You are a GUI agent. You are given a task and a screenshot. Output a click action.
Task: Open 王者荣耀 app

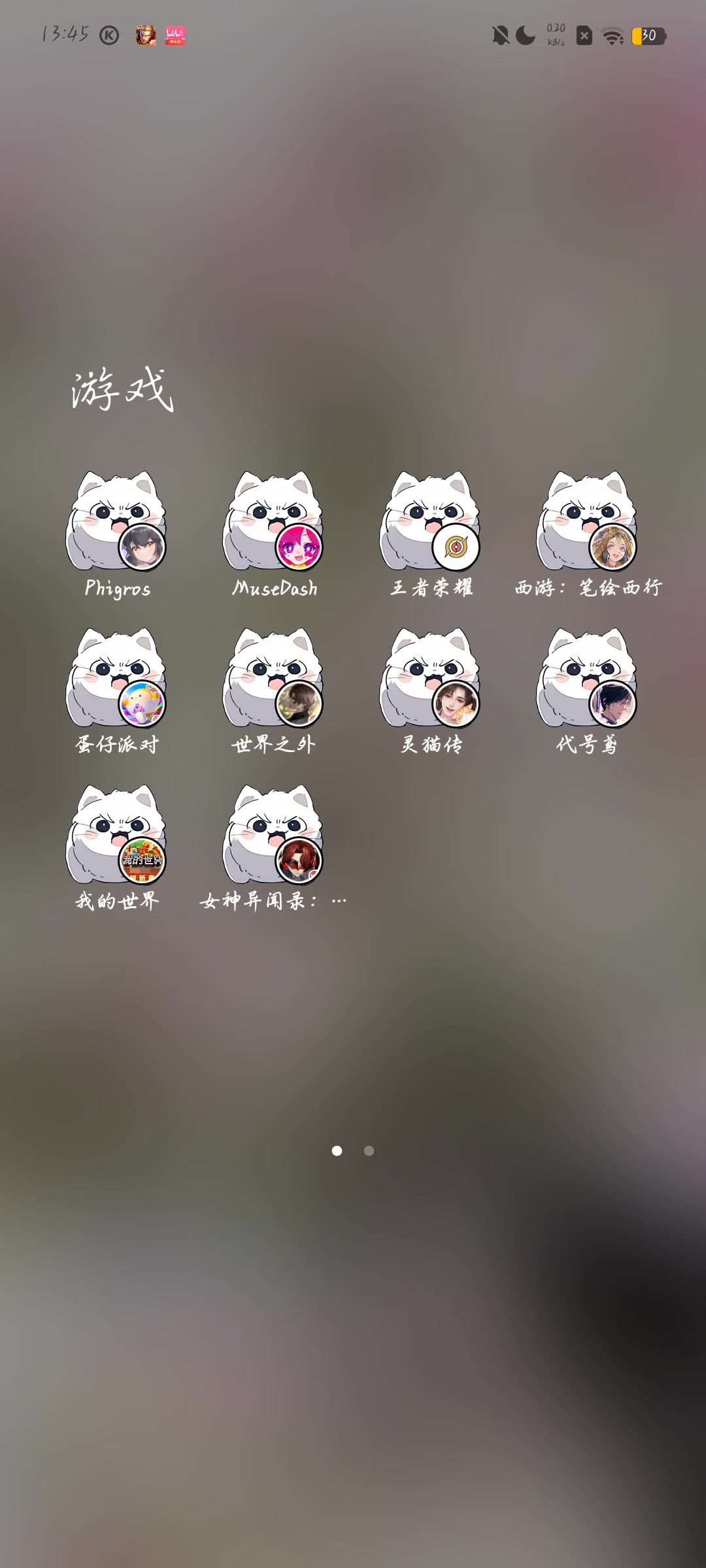coord(430,521)
